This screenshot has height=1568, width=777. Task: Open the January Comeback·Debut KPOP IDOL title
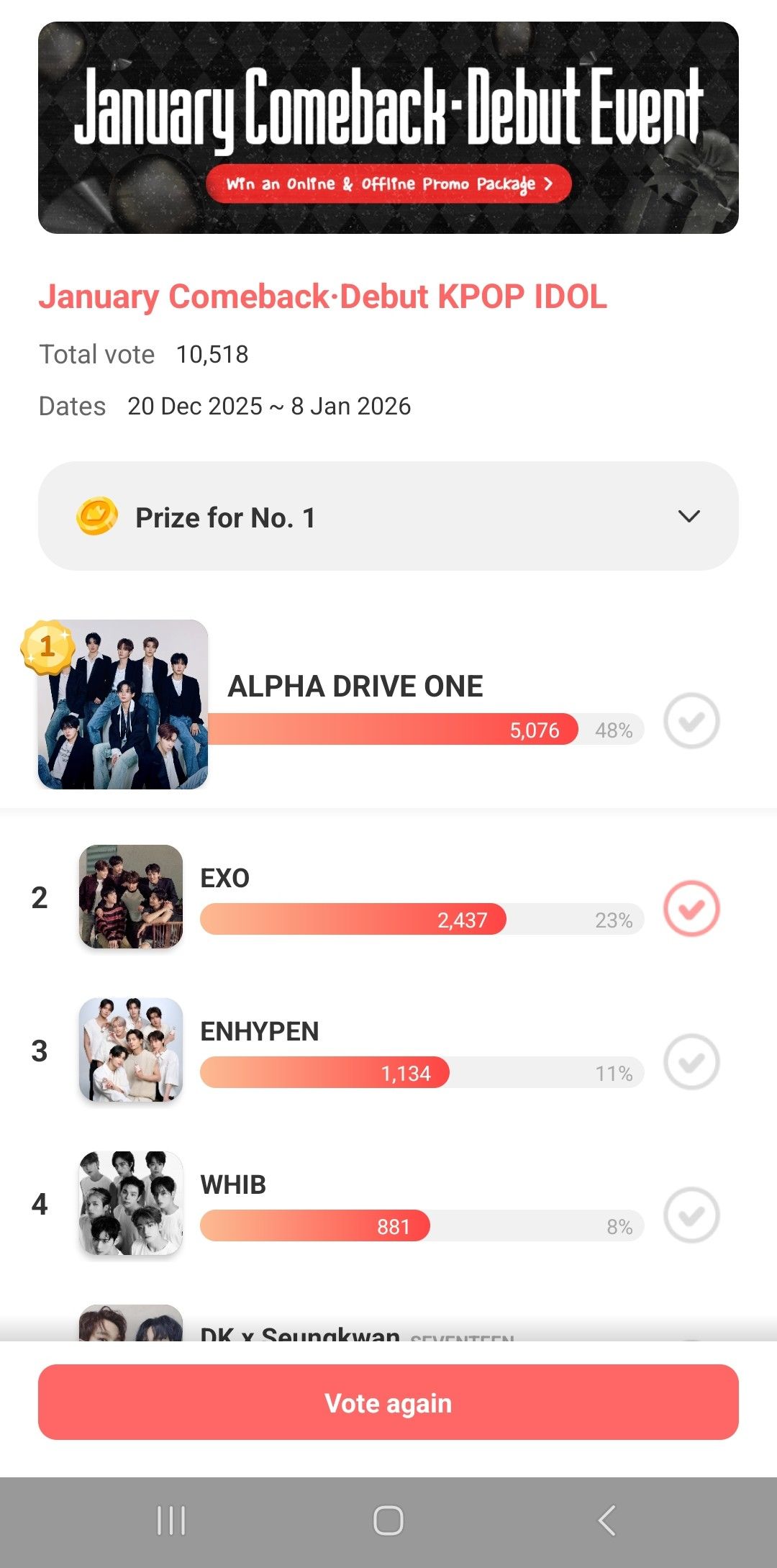(x=324, y=296)
